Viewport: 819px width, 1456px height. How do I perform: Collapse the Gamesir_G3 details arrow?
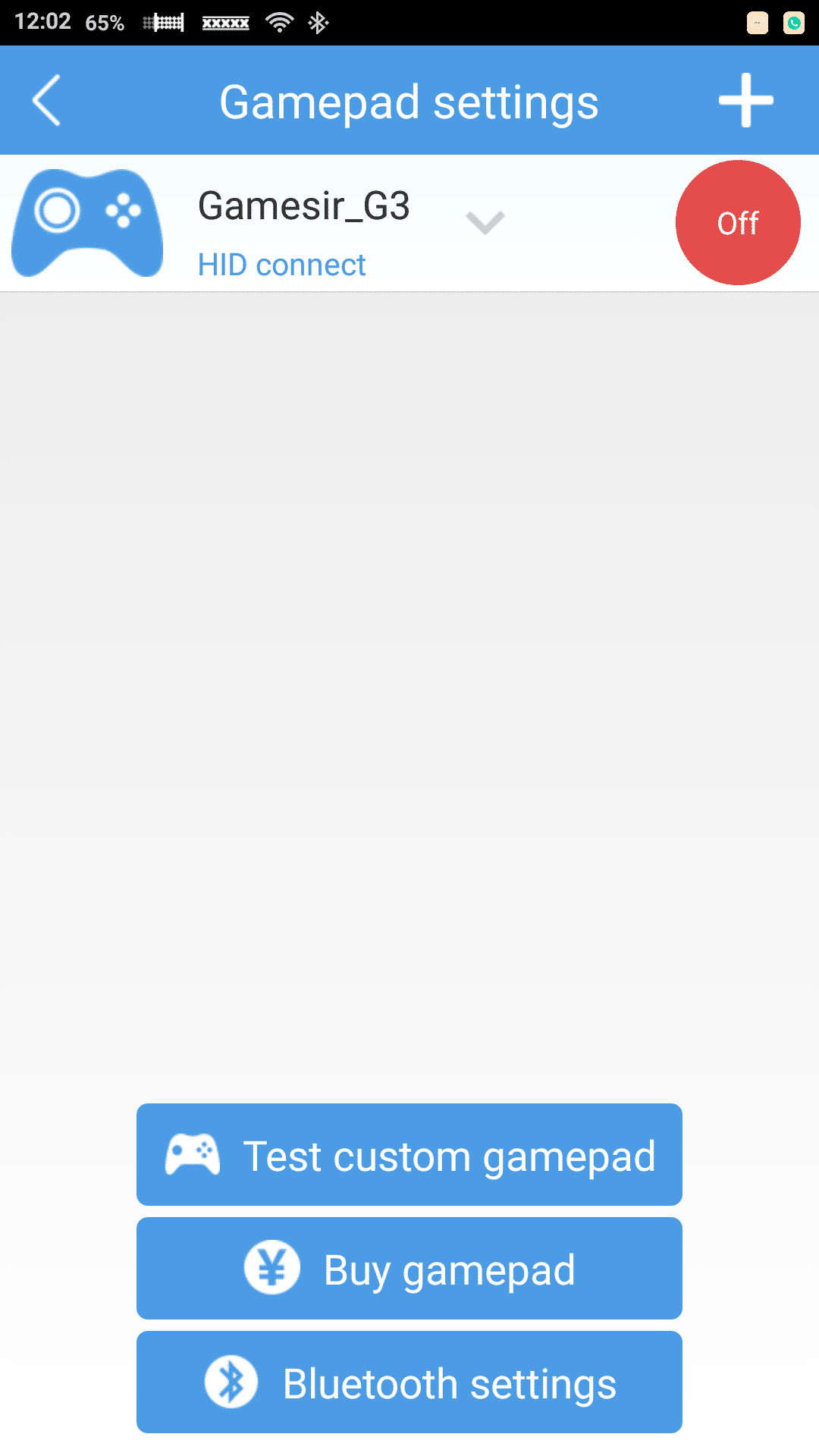[x=485, y=222]
